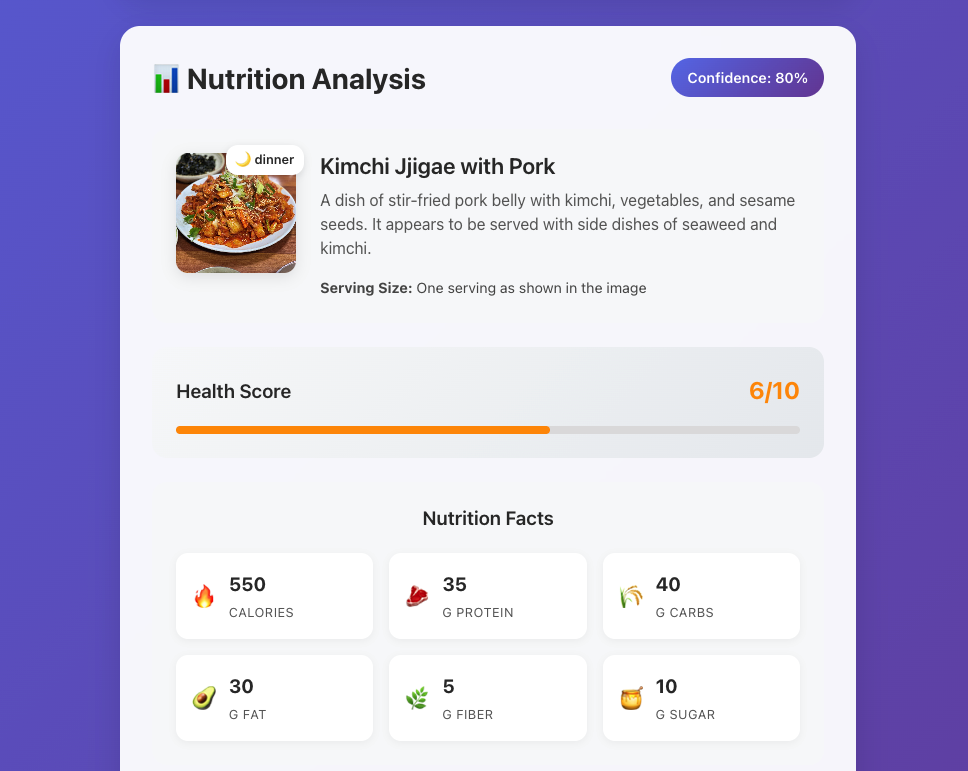Open the Kimchi Jjigae food photo

235,218
